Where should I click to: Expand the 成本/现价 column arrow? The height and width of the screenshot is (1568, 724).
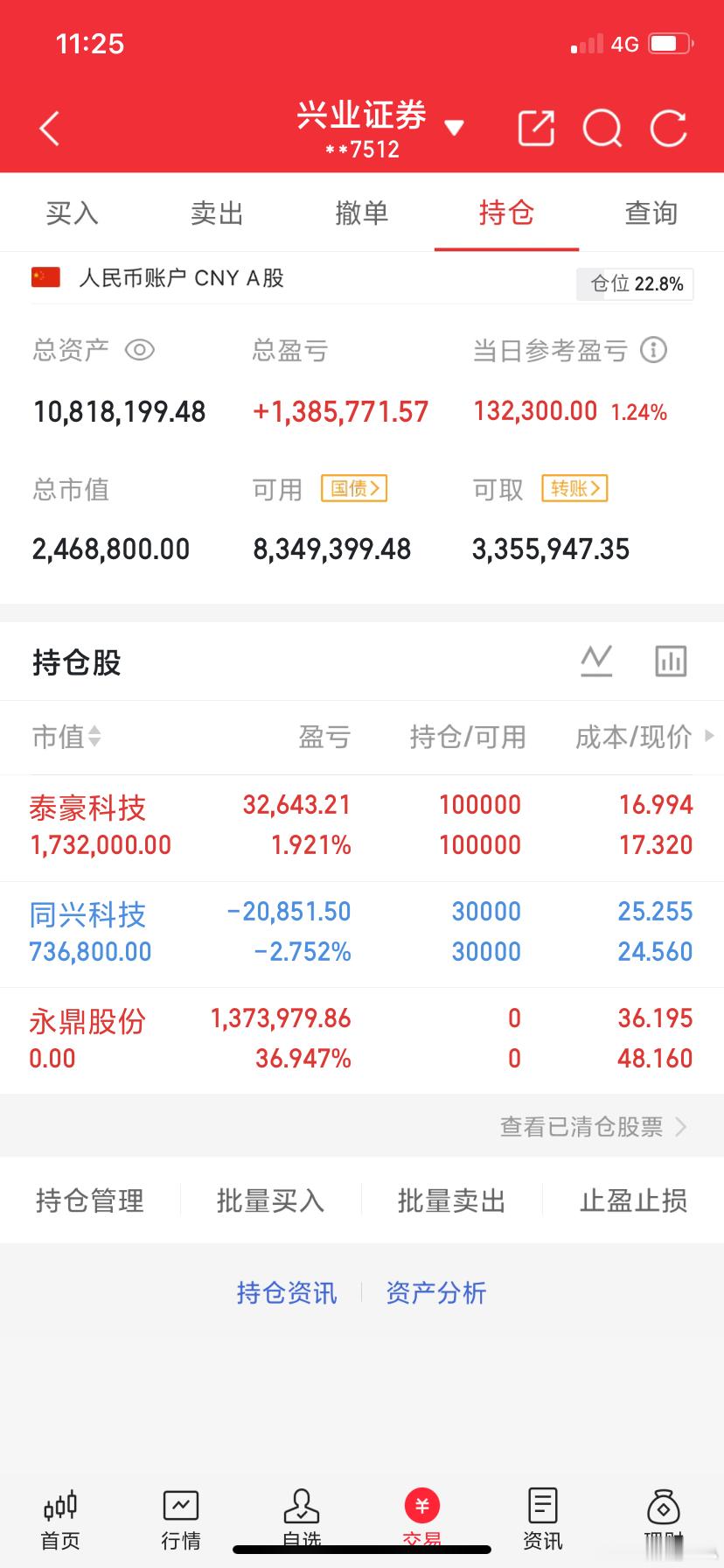coord(708,738)
